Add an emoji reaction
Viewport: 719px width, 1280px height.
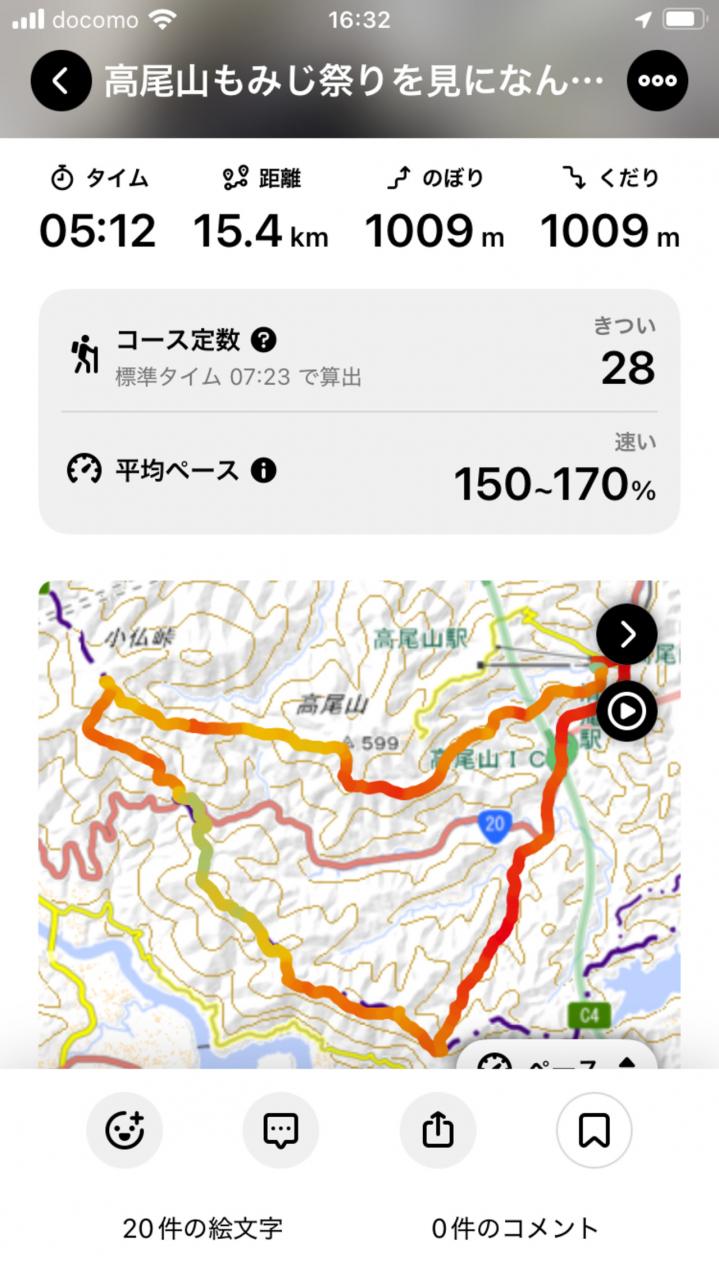coord(124,1131)
